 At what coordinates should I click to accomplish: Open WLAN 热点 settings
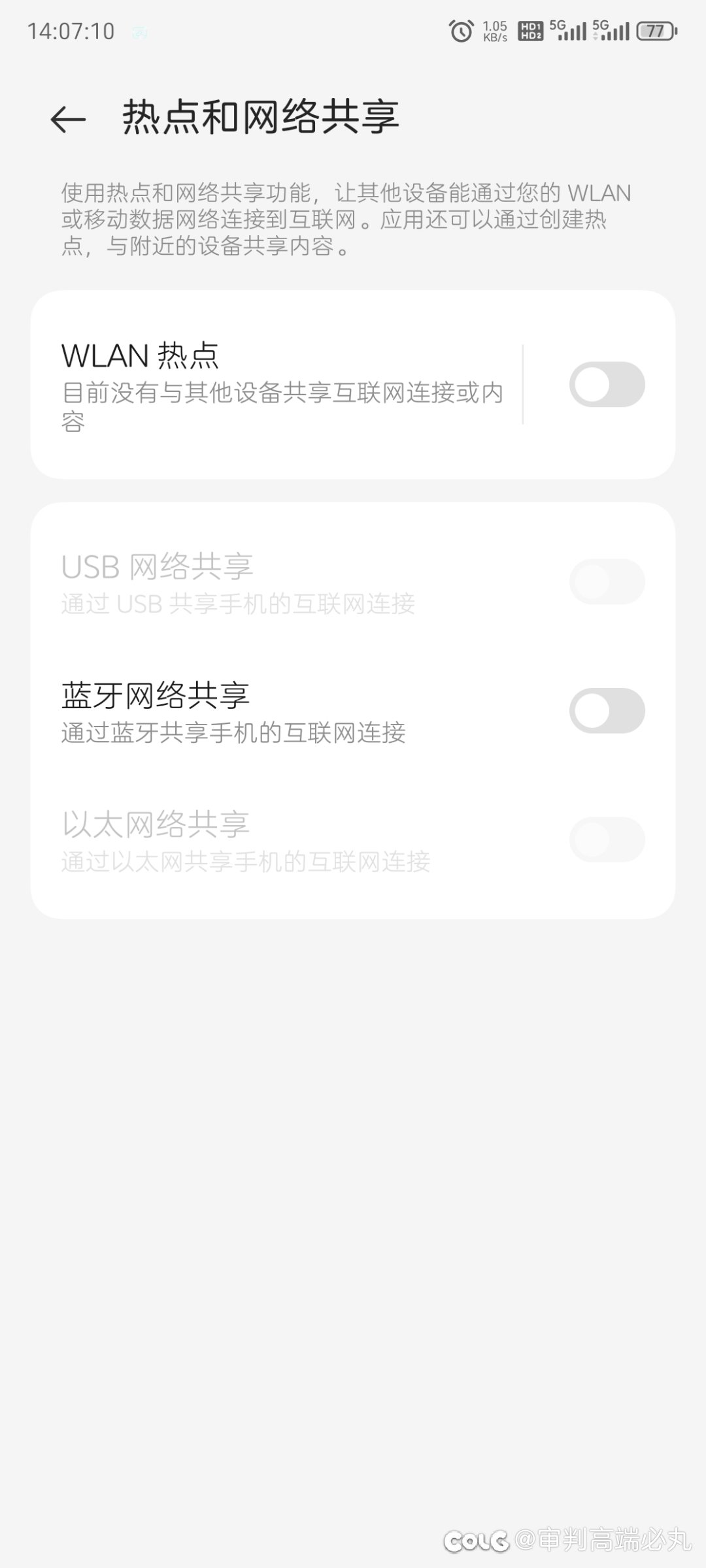(x=281, y=384)
